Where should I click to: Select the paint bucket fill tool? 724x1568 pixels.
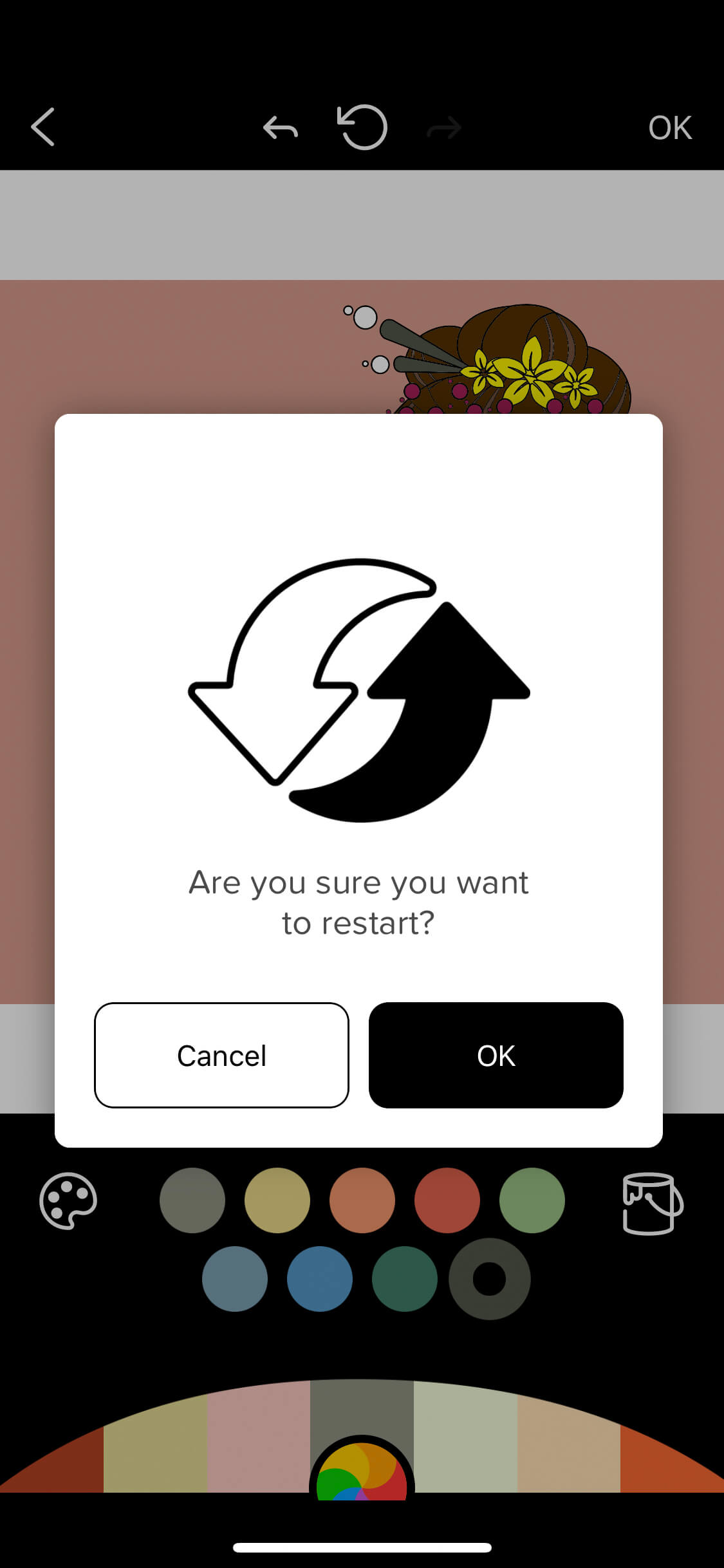point(652,1203)
